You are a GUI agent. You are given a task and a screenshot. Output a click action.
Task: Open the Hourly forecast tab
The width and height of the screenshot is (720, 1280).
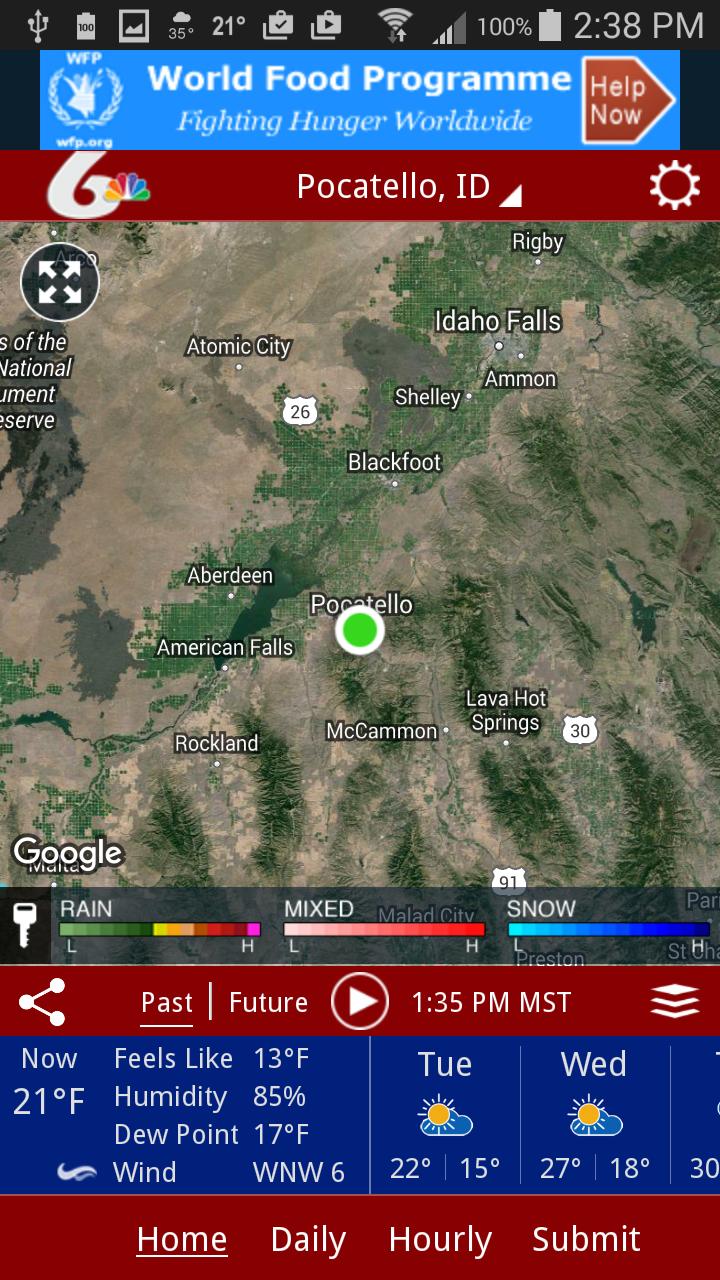(x=440, y=1239)
